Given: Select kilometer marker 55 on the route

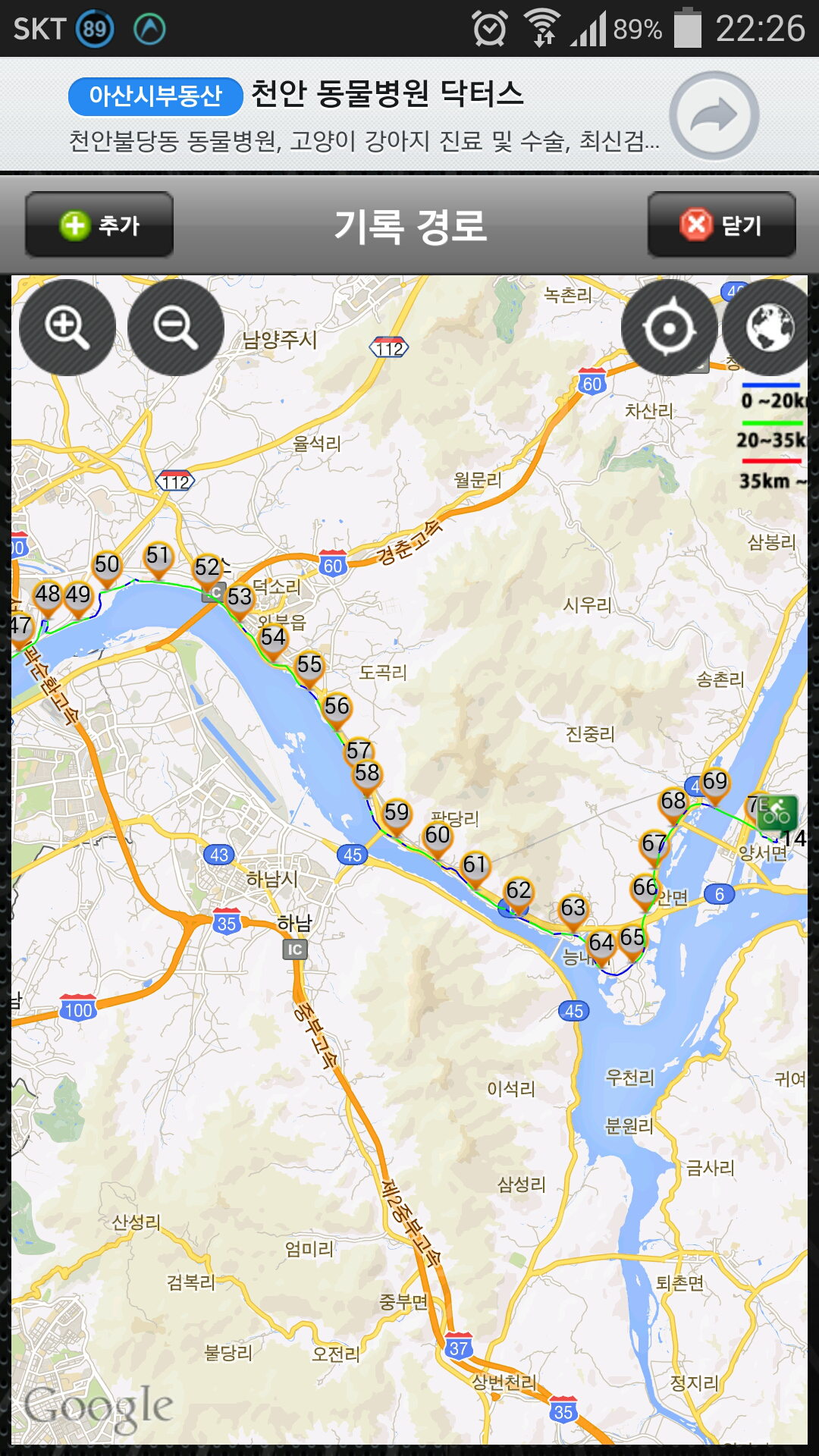Looking at the screenshot, I should (x=309, y=666).
